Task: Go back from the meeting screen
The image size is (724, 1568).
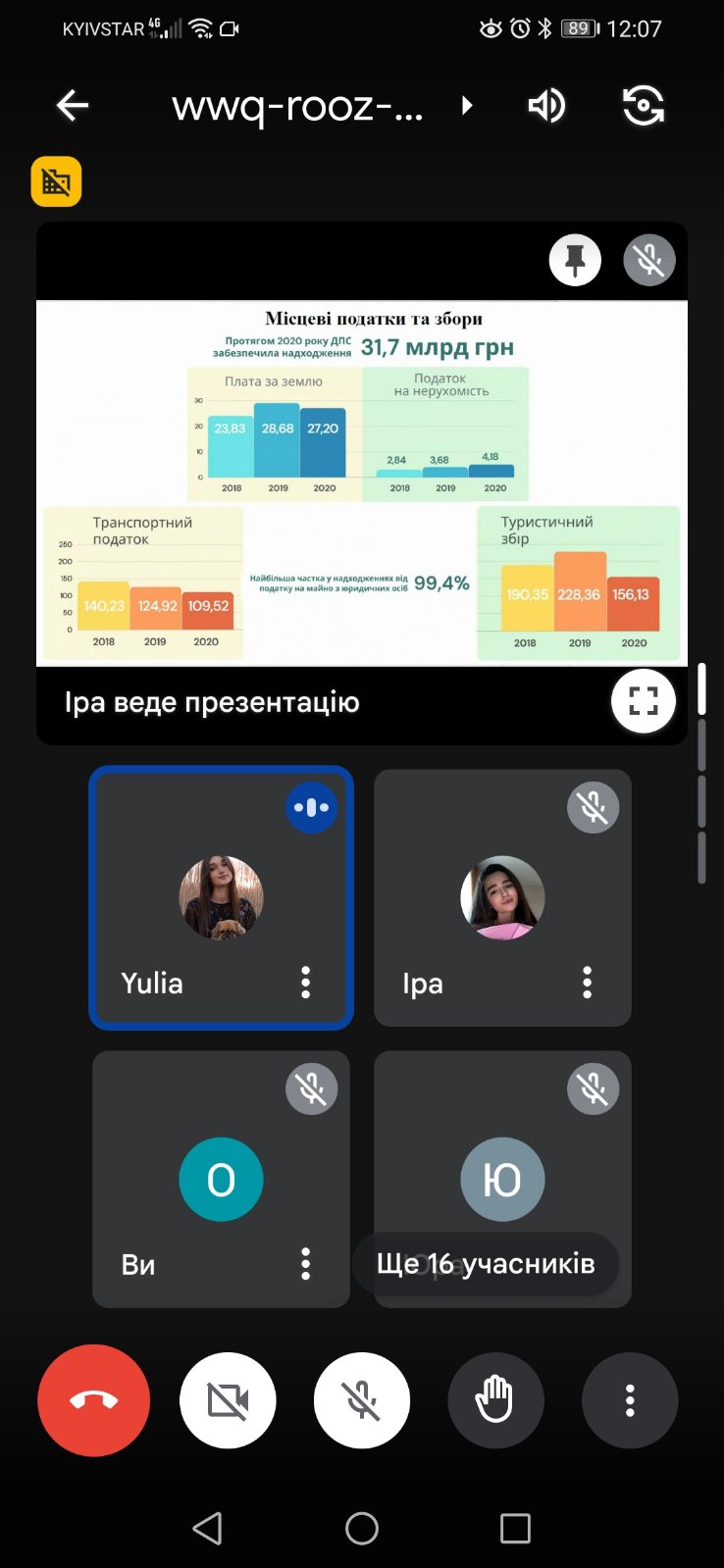Action: [x=73, y=106]
